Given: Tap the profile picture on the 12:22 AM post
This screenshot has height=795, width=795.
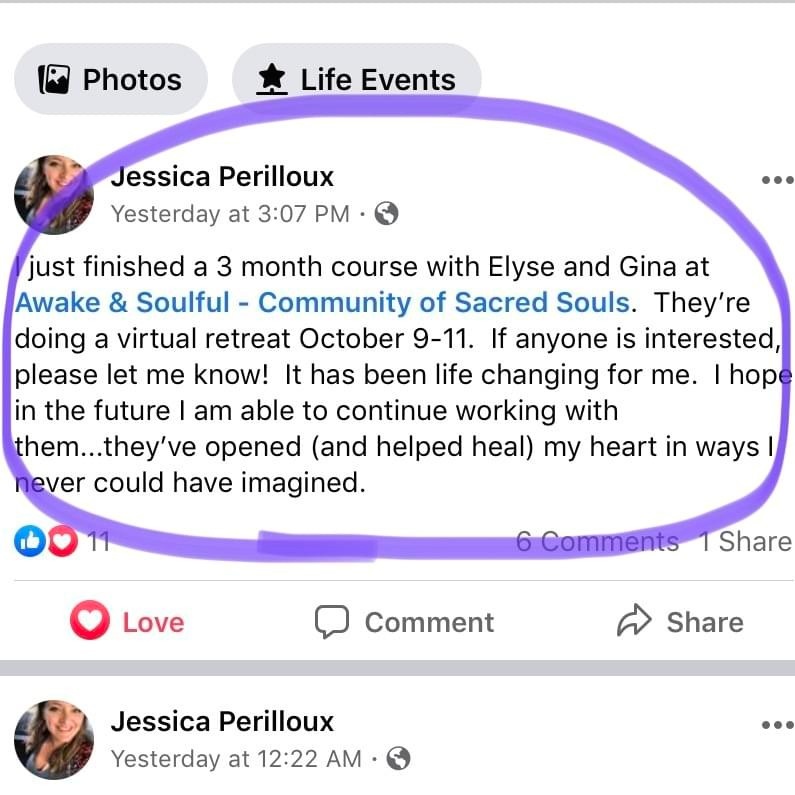Looking at the screenshot, I should 54,739.
